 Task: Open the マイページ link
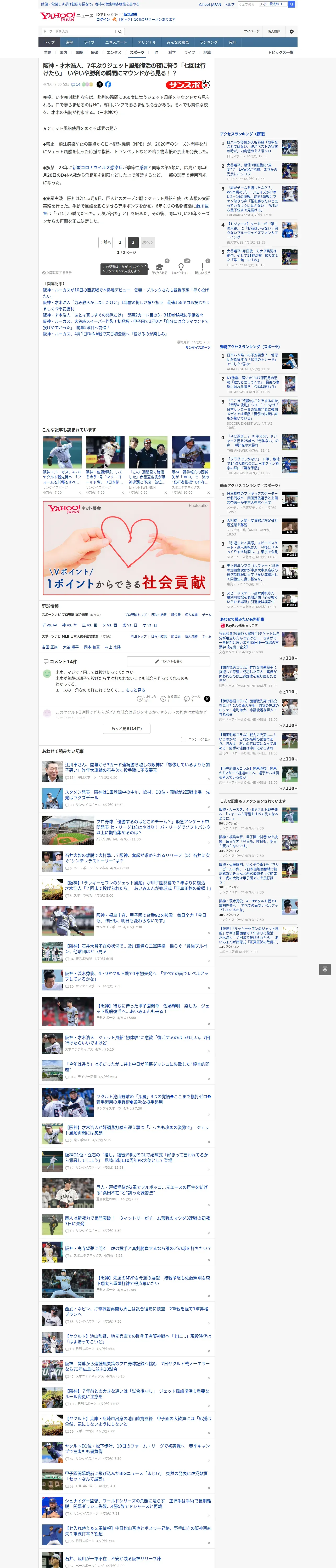click(251, 31)
